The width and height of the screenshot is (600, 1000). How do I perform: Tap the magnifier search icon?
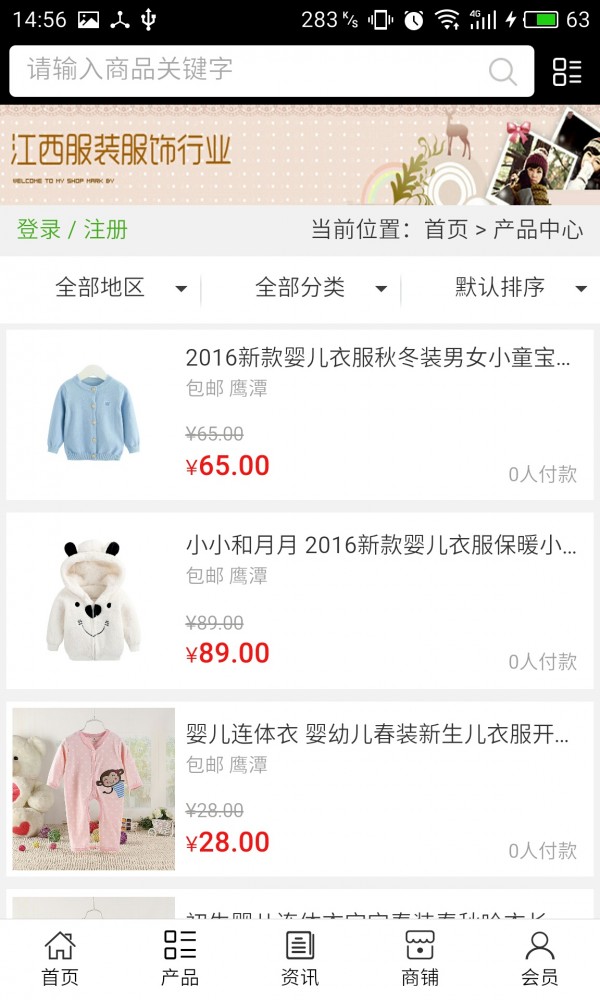pyautogui.click(x=502, y=71)
